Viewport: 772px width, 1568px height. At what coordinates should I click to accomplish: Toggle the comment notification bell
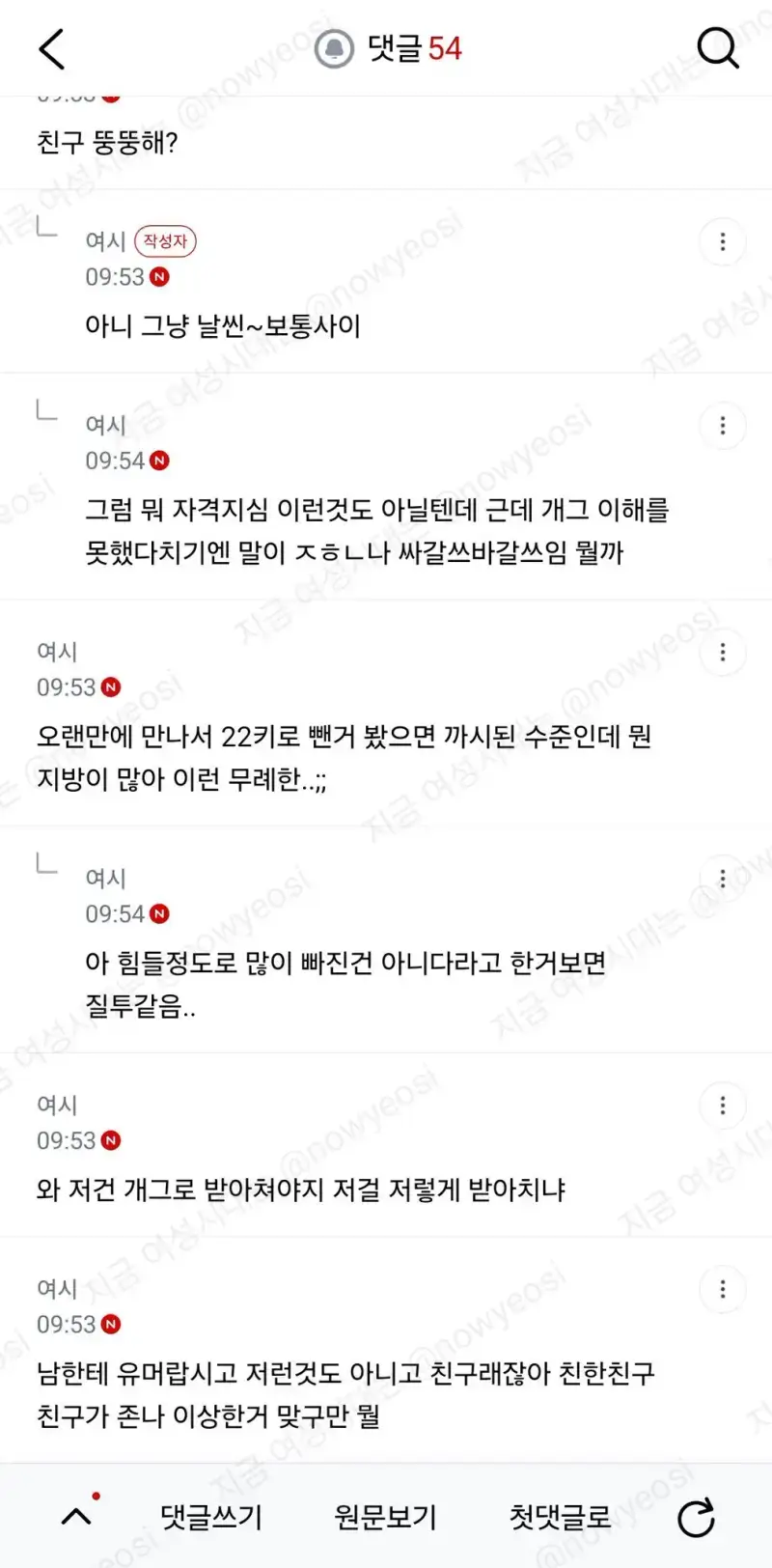coord(335,48)
